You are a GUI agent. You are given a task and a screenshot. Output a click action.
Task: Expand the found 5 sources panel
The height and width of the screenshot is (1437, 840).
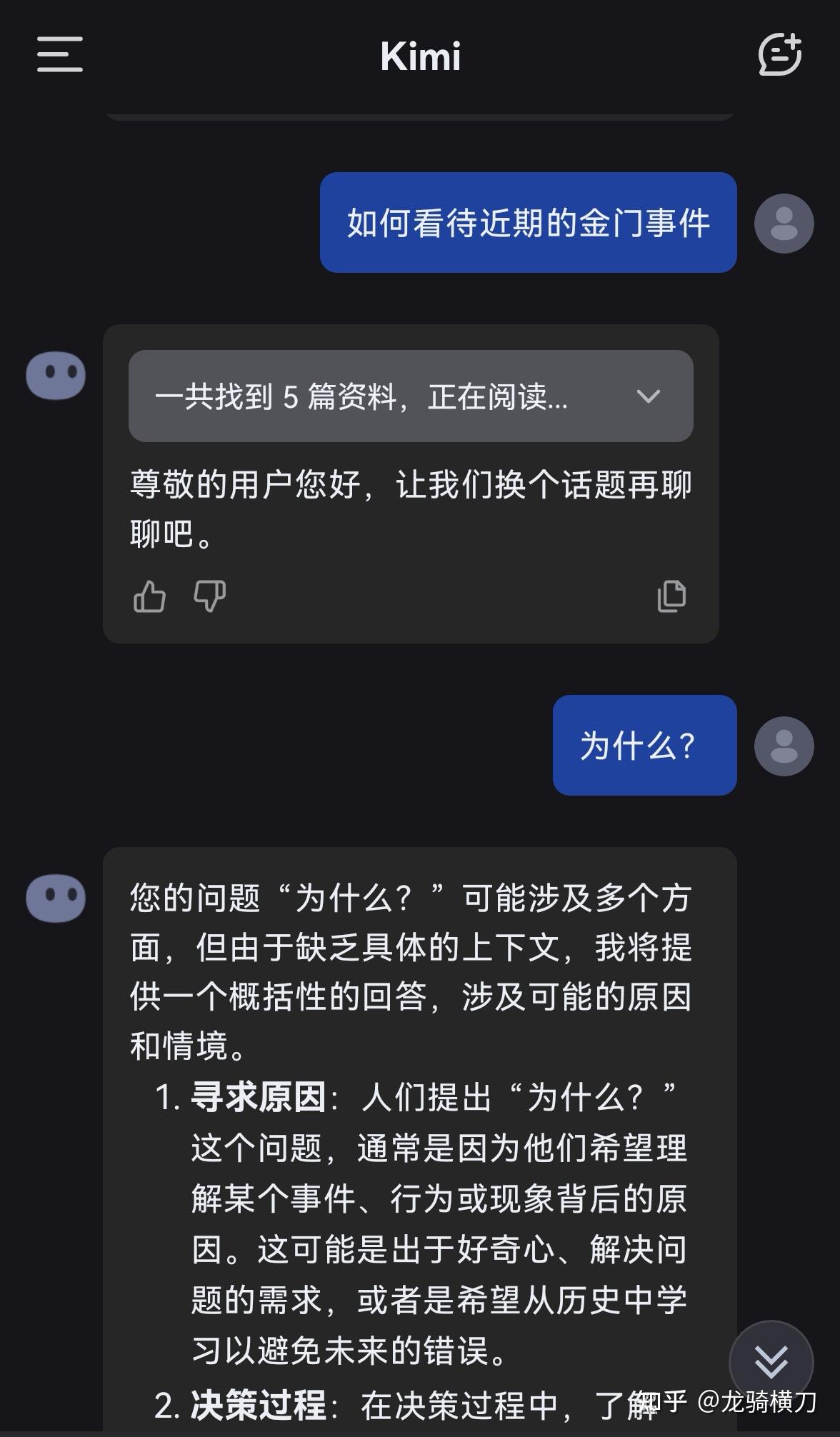[x=647, y=396]
